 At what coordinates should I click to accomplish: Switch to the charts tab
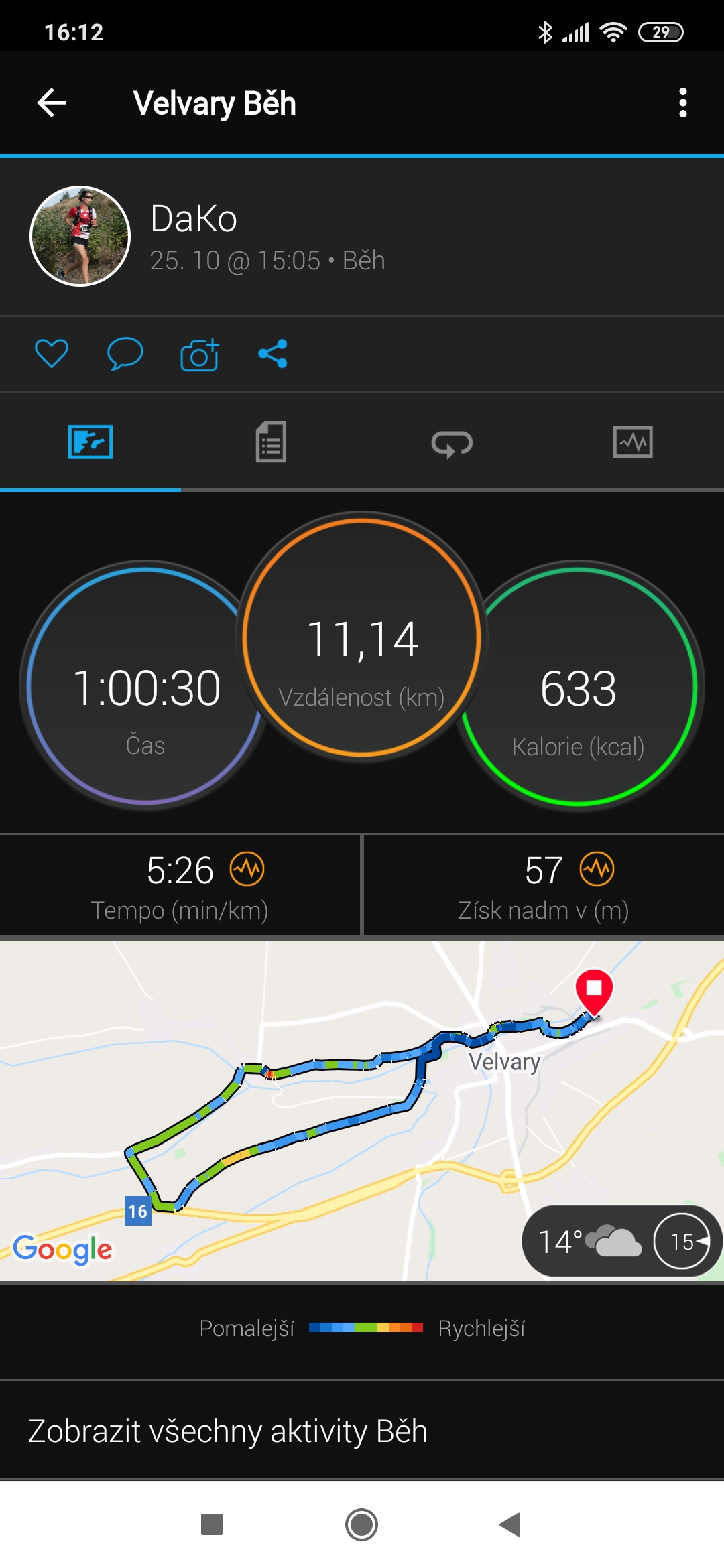[633, 442]
